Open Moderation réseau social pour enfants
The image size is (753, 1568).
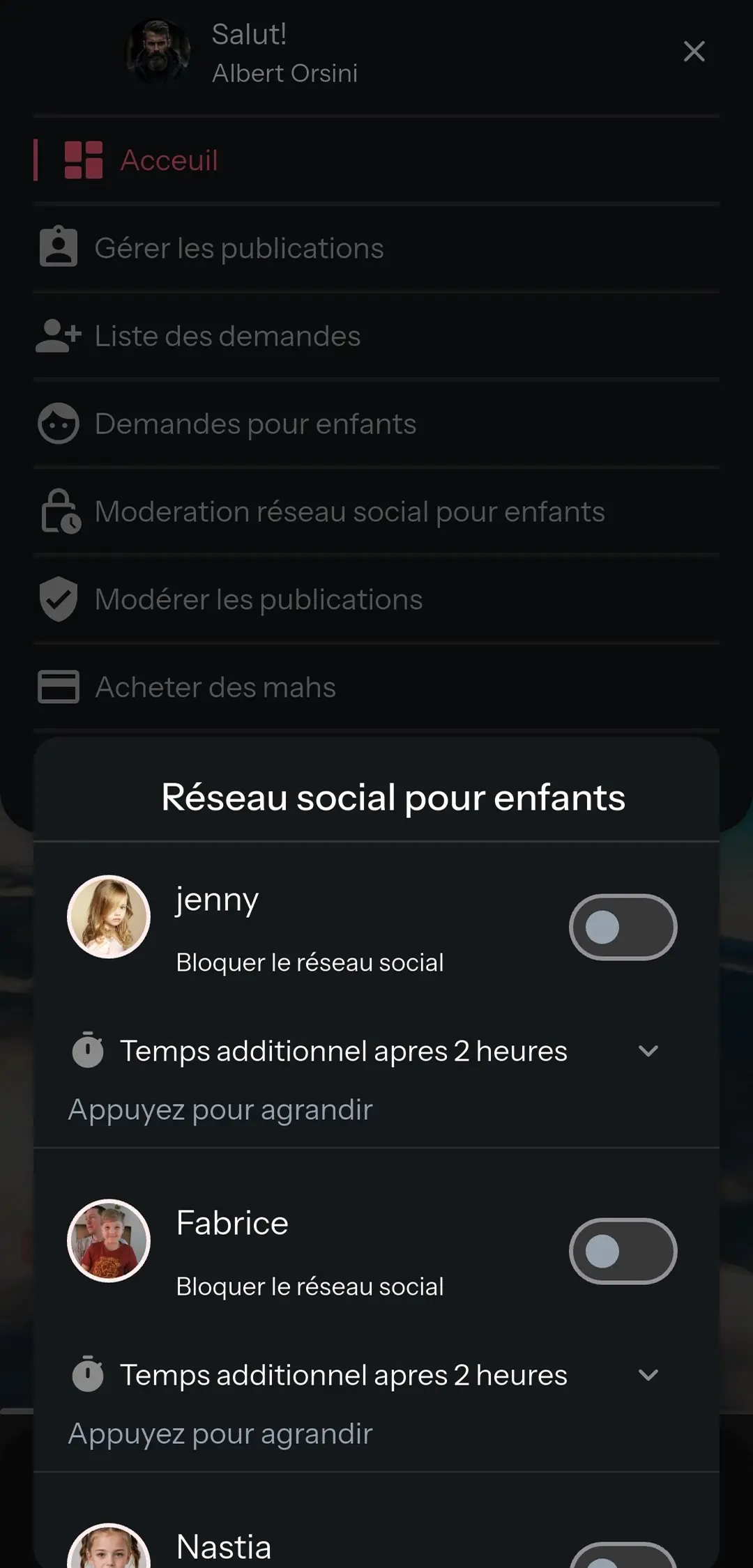(x=349, y=512)
